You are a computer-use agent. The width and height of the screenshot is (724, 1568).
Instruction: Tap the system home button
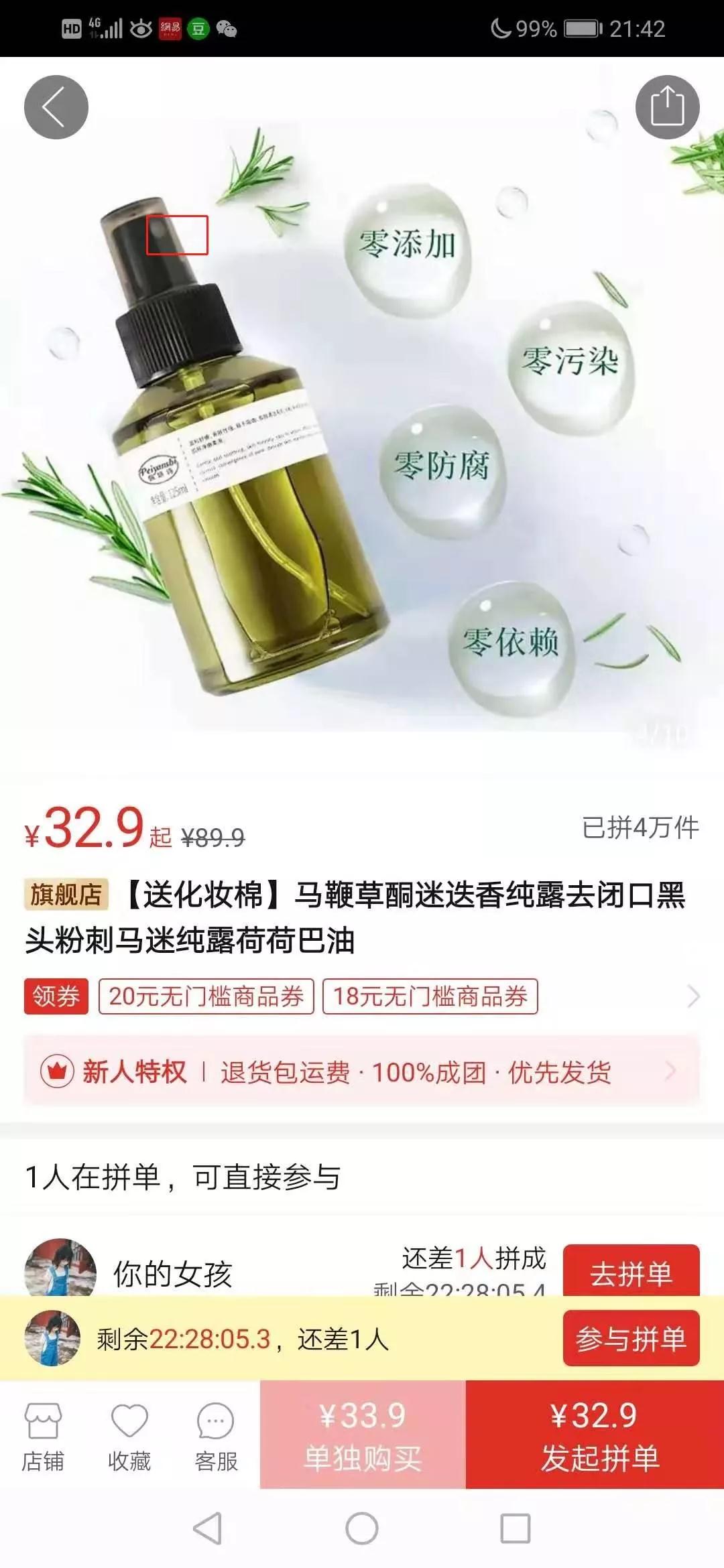[x=362, y=1529]
